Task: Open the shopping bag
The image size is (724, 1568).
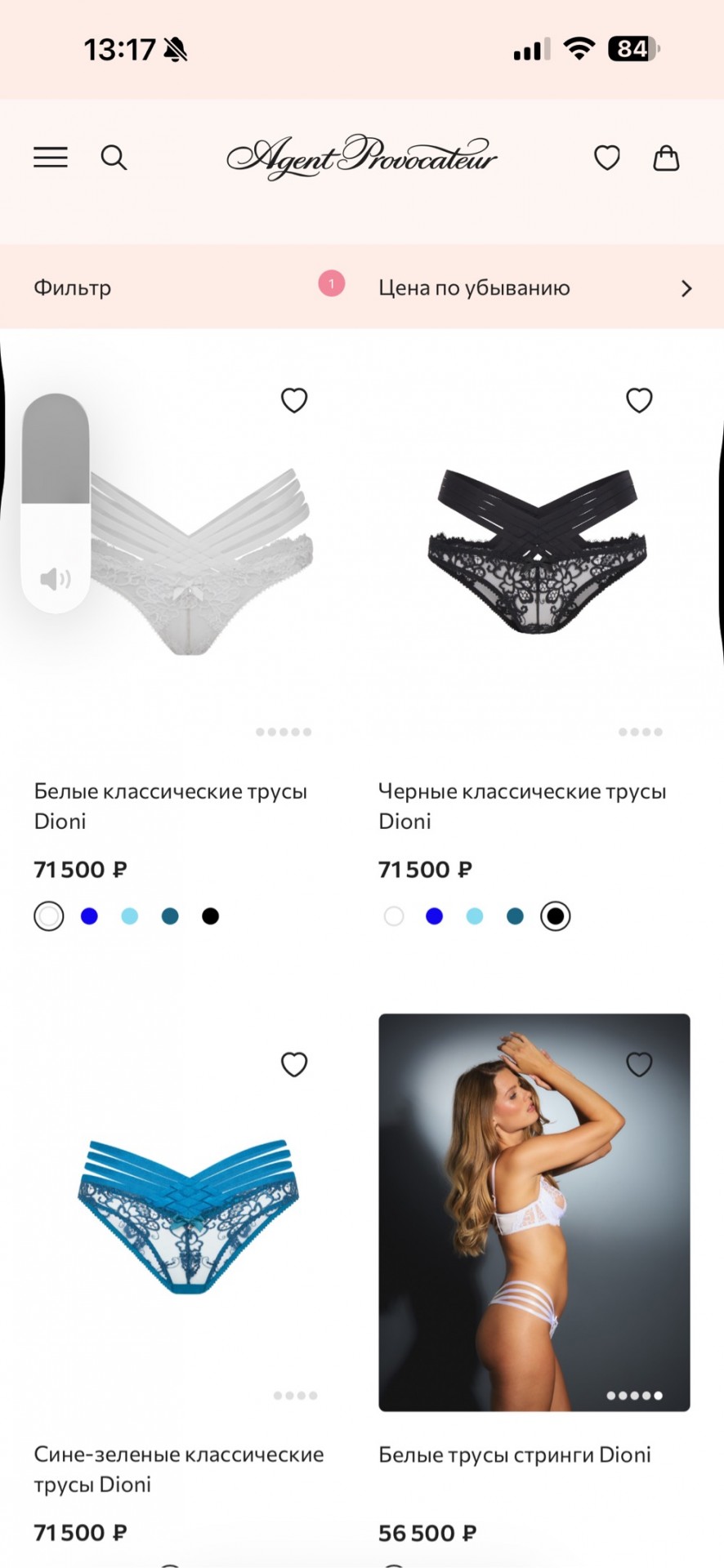Action: [666, 157]
